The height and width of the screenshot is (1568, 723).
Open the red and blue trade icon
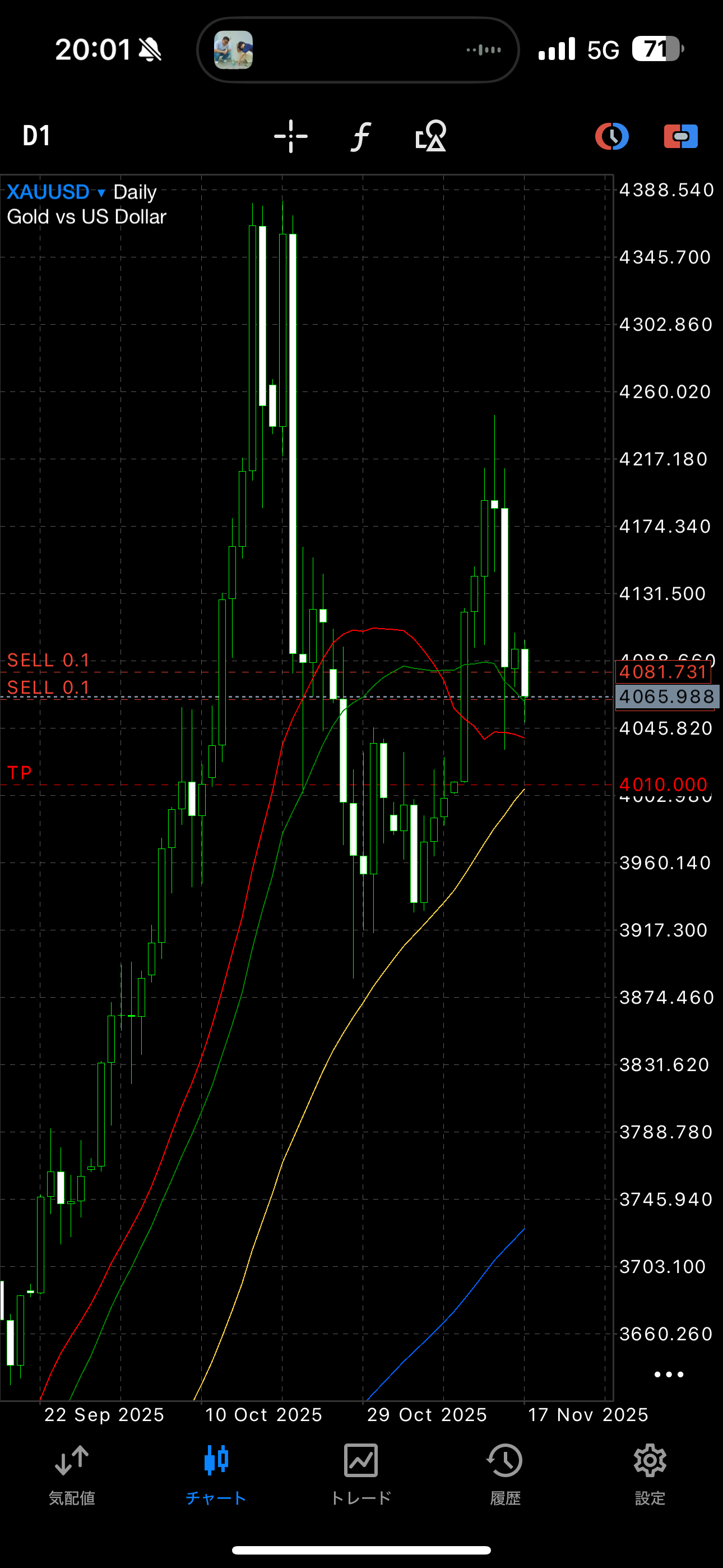680,136
